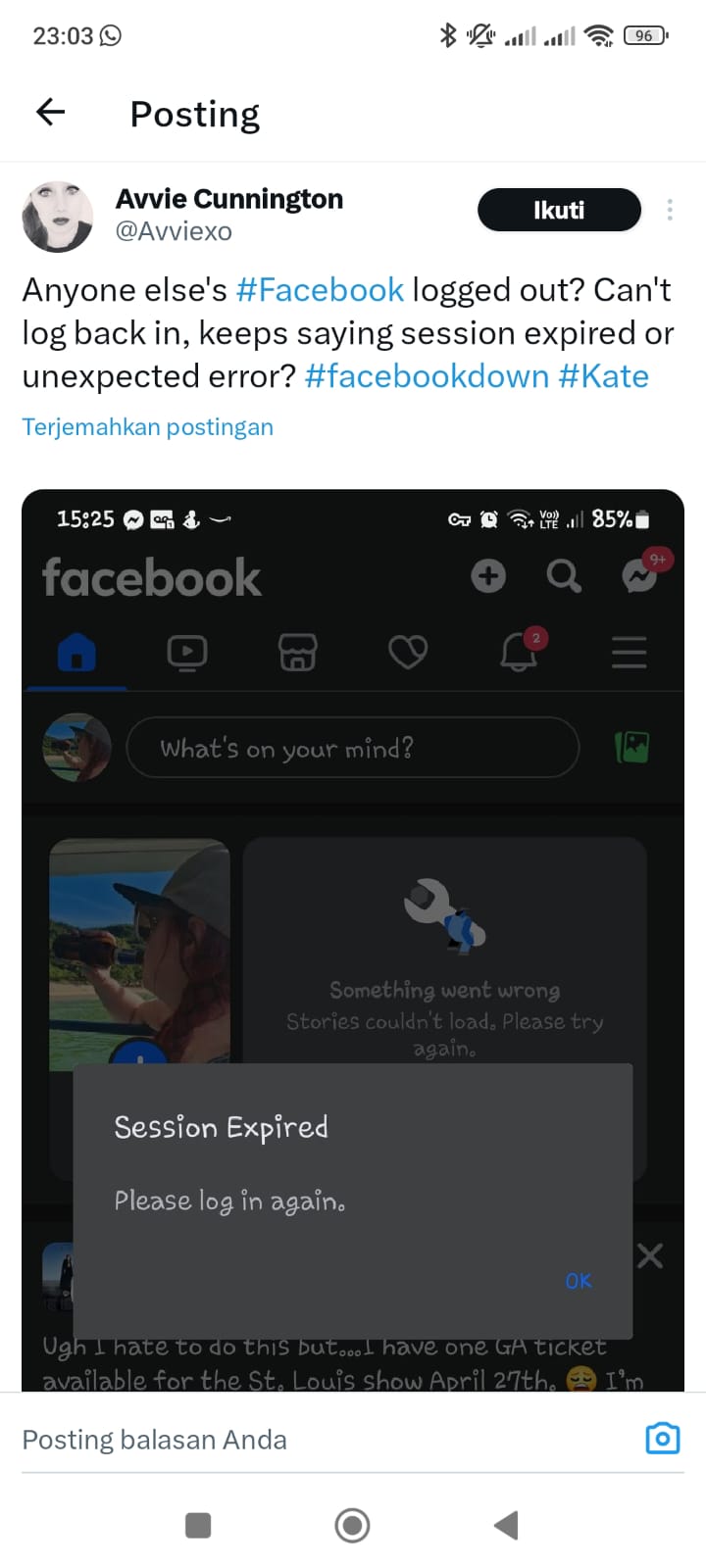Image resolution: width=706 pixels, height=1568 pixels.
Task: Switch to the Video tab in Facebook
Action: point(186,652)
